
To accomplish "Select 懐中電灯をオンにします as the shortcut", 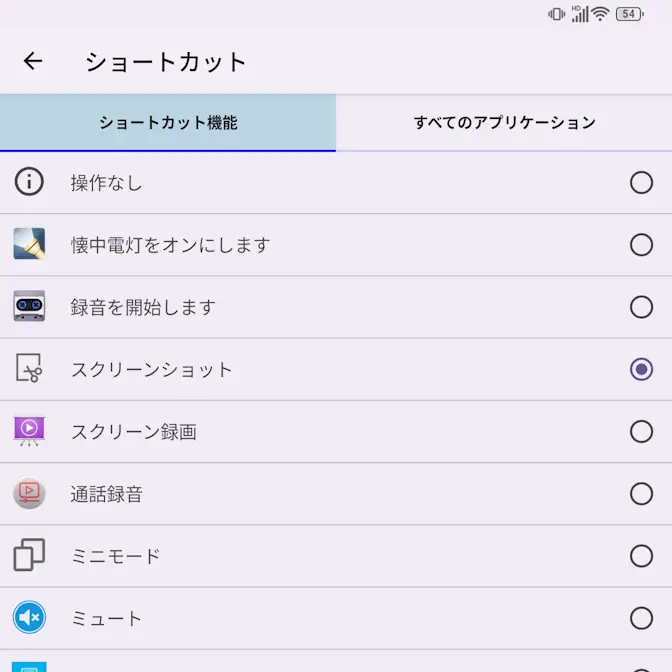I will pyautogui.click(x=641, y=245).
